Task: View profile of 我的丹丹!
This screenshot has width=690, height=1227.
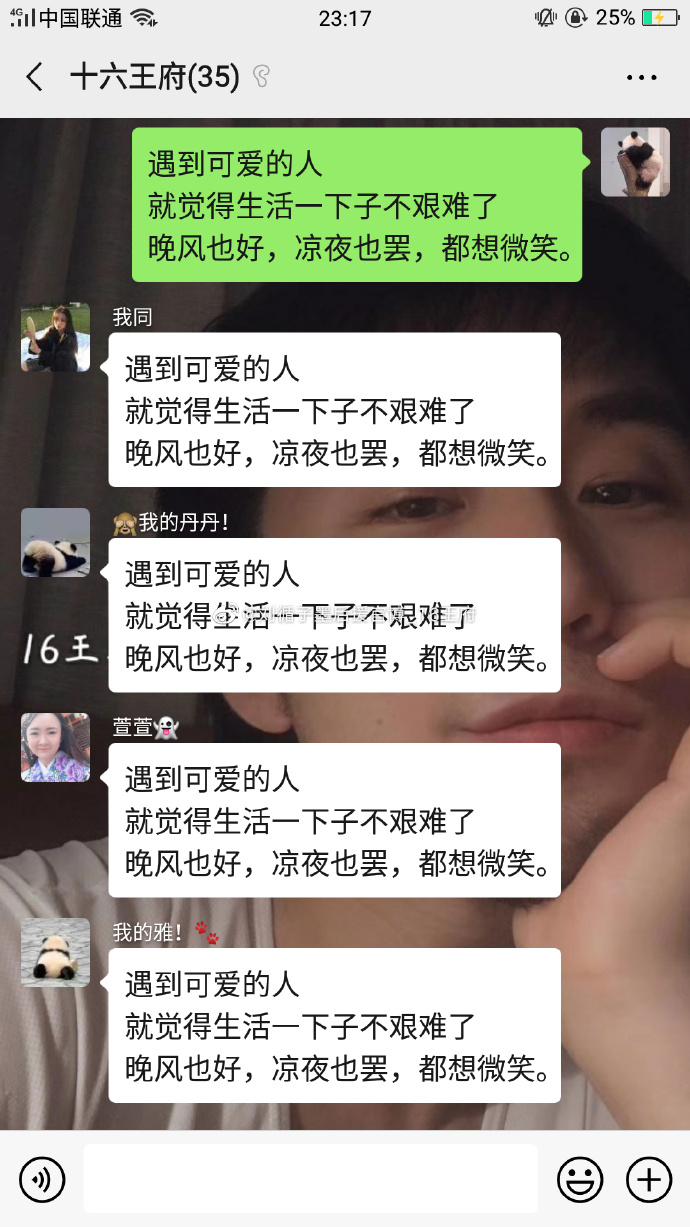Action: point(56,543)
